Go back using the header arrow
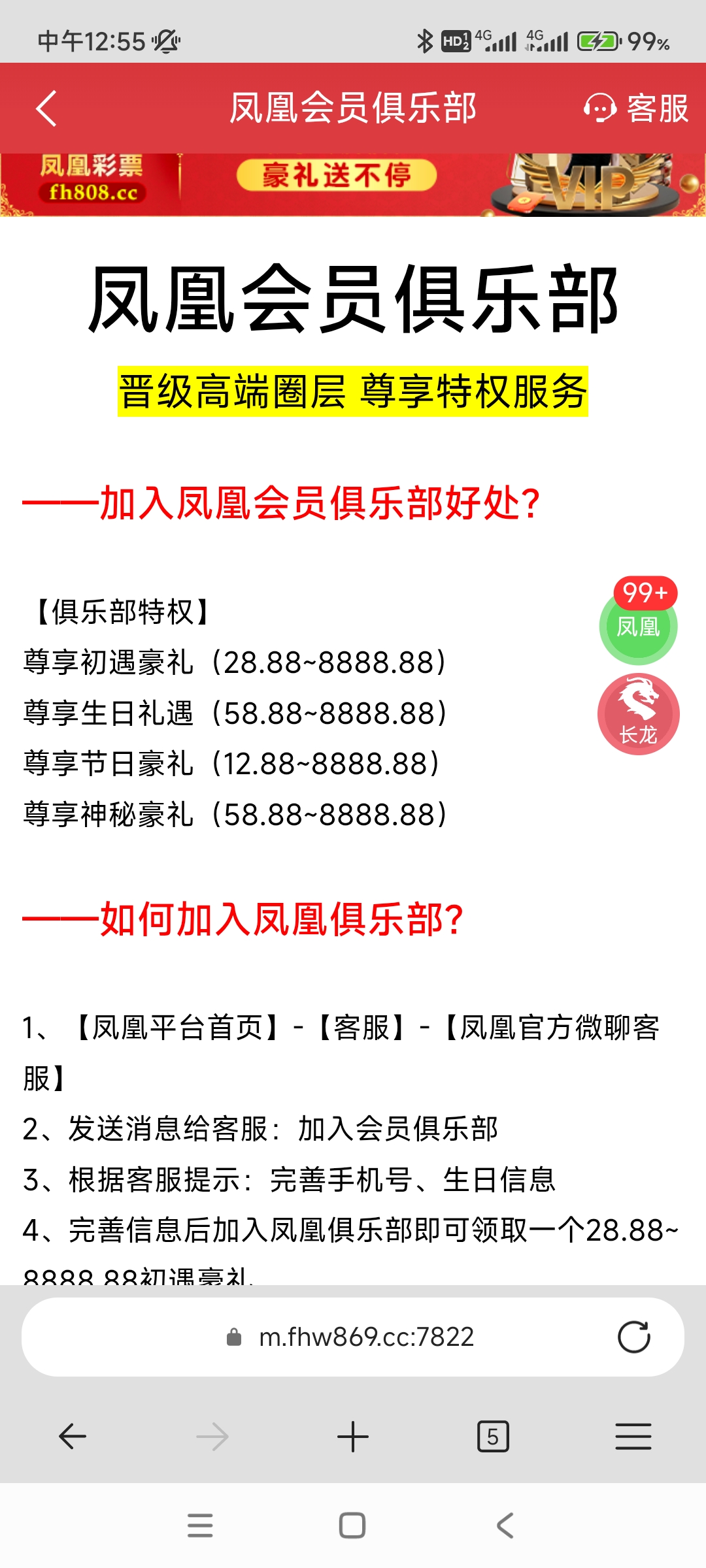This screenshot has height=1568, width=706. [46, 108]
